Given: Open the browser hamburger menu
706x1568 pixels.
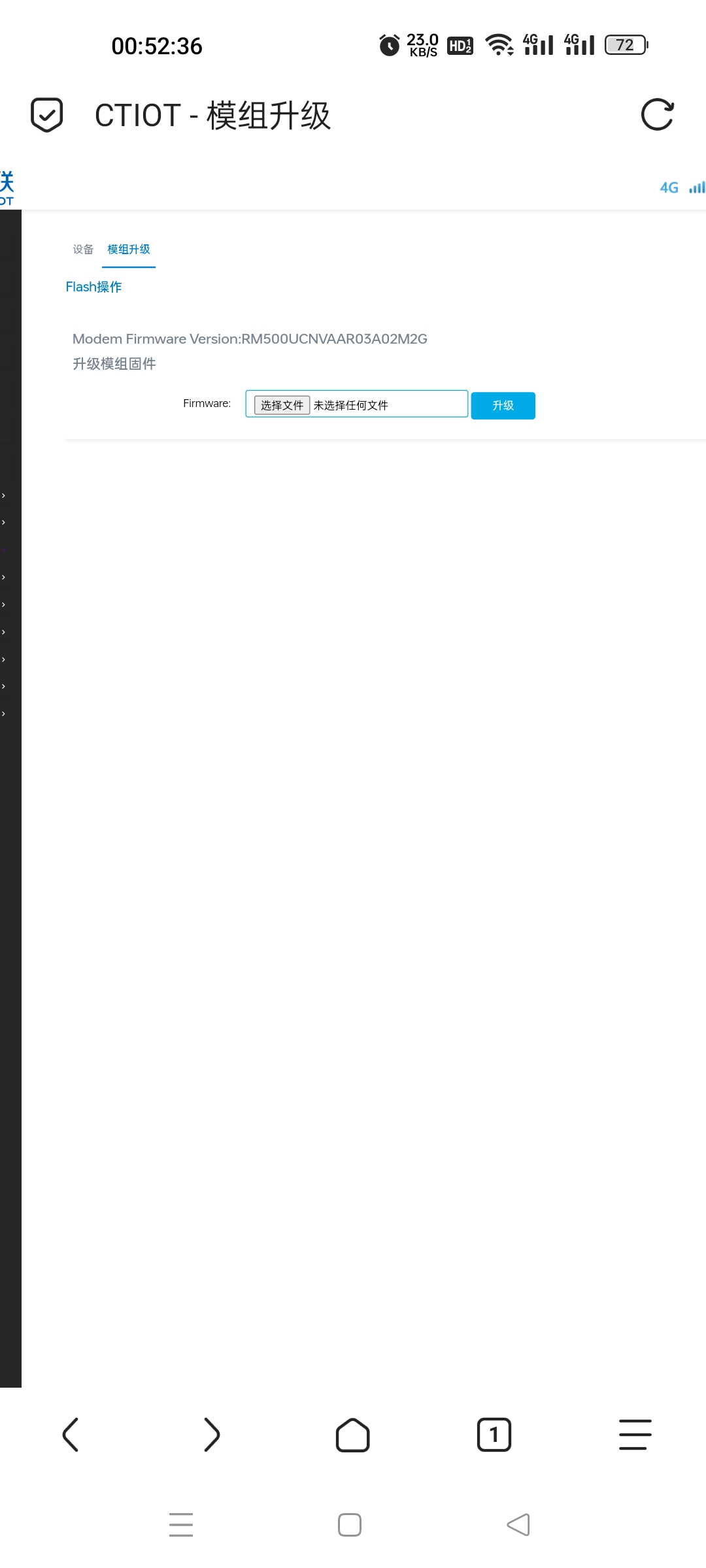Looking at the screenshot, I should [x=635, y=1435].
